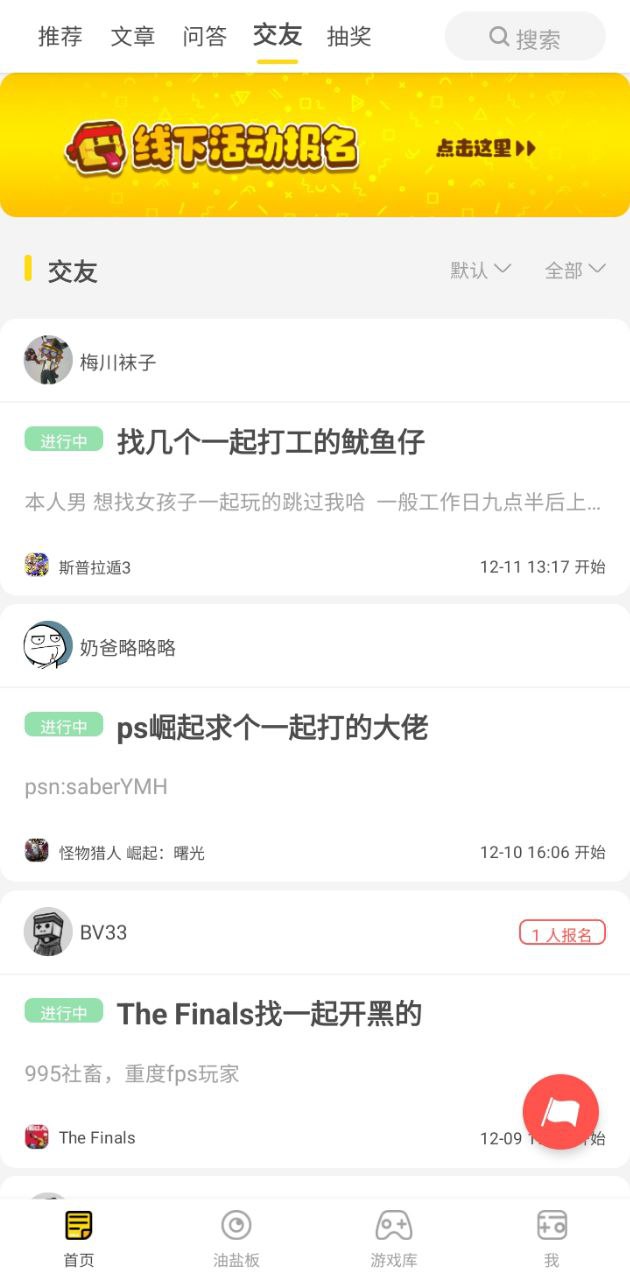The image size is (630, 1280).
Task: View 梅川袜子's profile avatar
Action: 48,360
